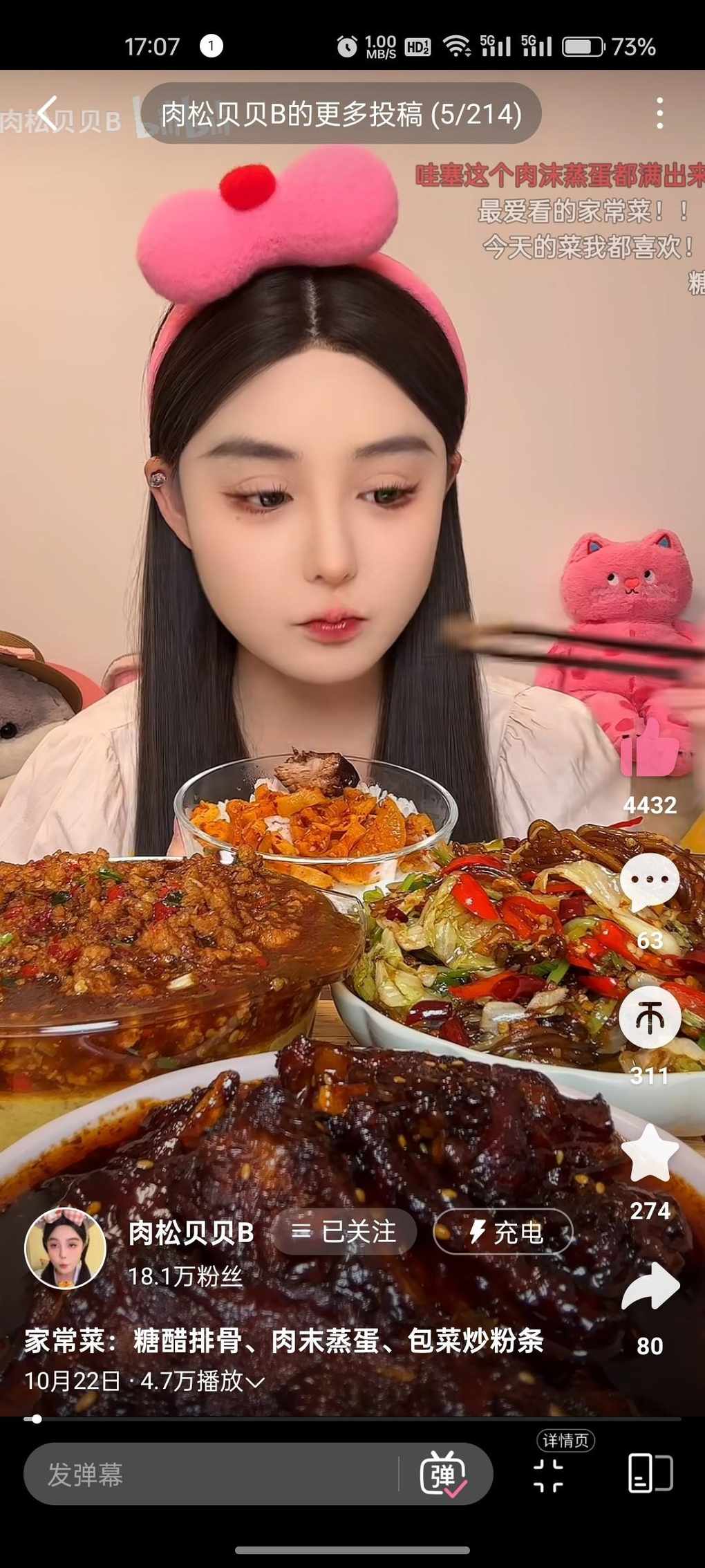Tap the 已关注 following button
This screenshot has width=705, height=1568.
(344, 1232)
